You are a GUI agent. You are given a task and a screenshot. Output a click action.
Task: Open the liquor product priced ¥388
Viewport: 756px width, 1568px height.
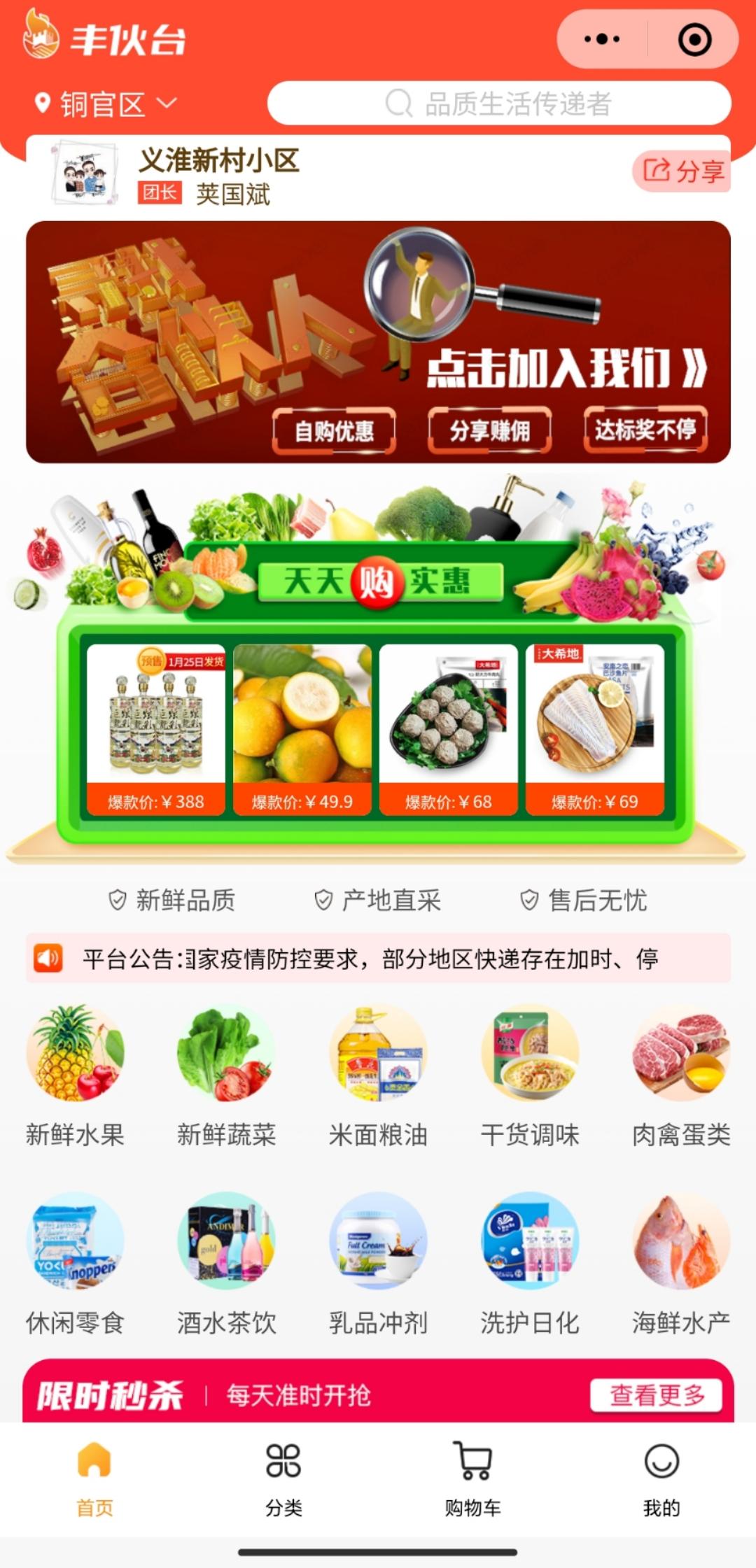(156, 729)
